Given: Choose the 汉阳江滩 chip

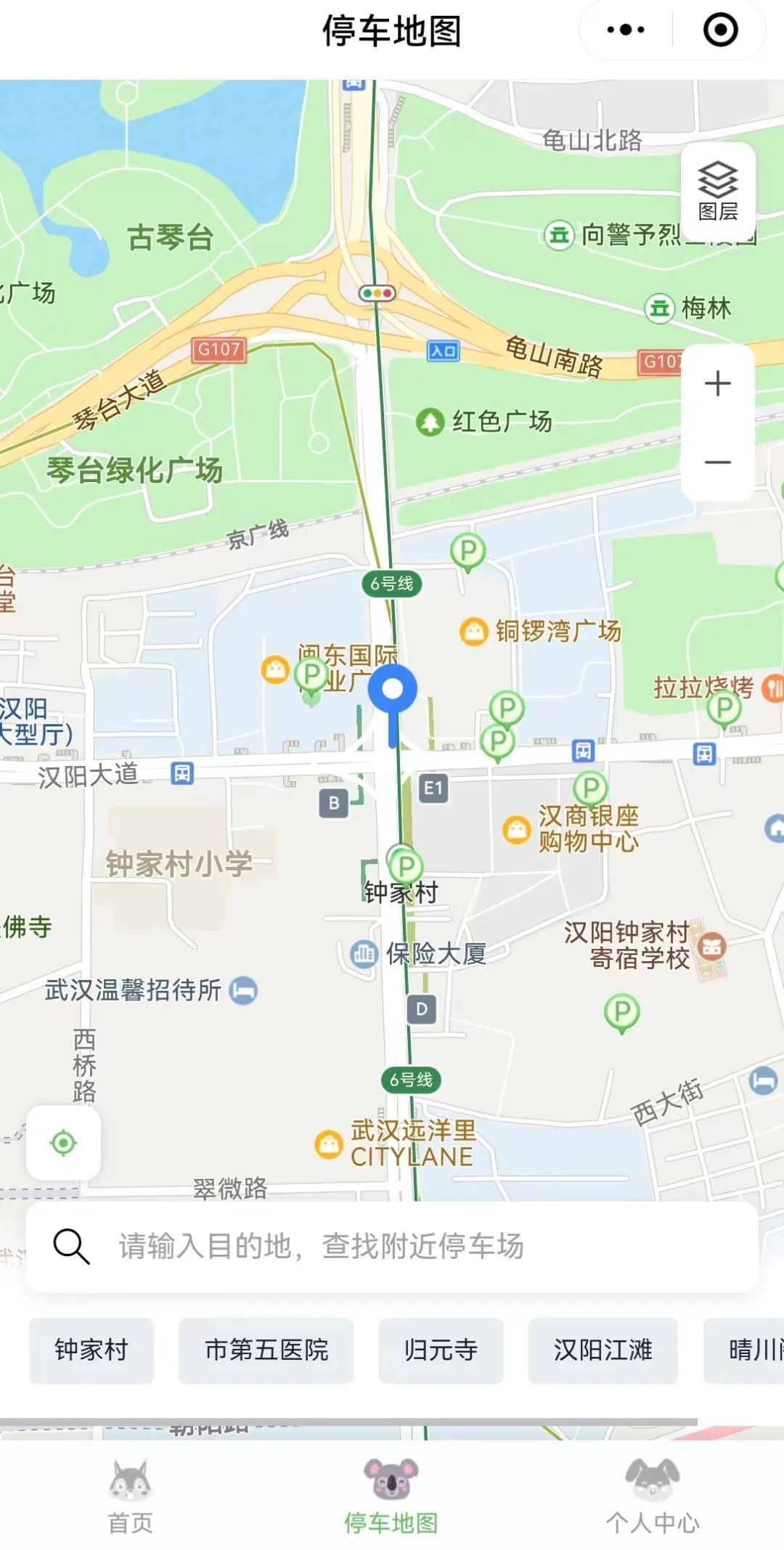Looking at the screenshot, I should (x=603, y=1350).
